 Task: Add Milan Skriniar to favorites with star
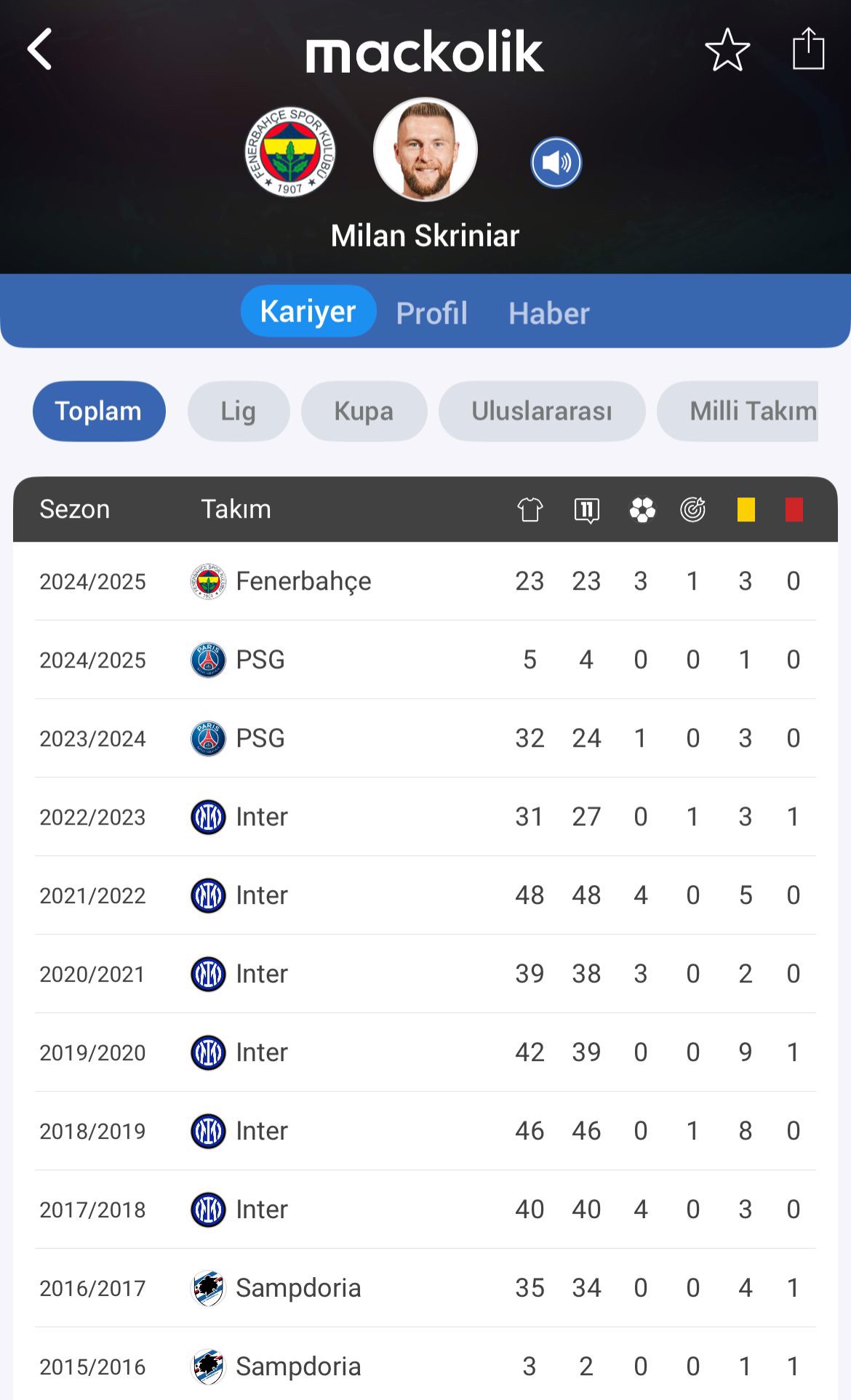coord(727,49)
